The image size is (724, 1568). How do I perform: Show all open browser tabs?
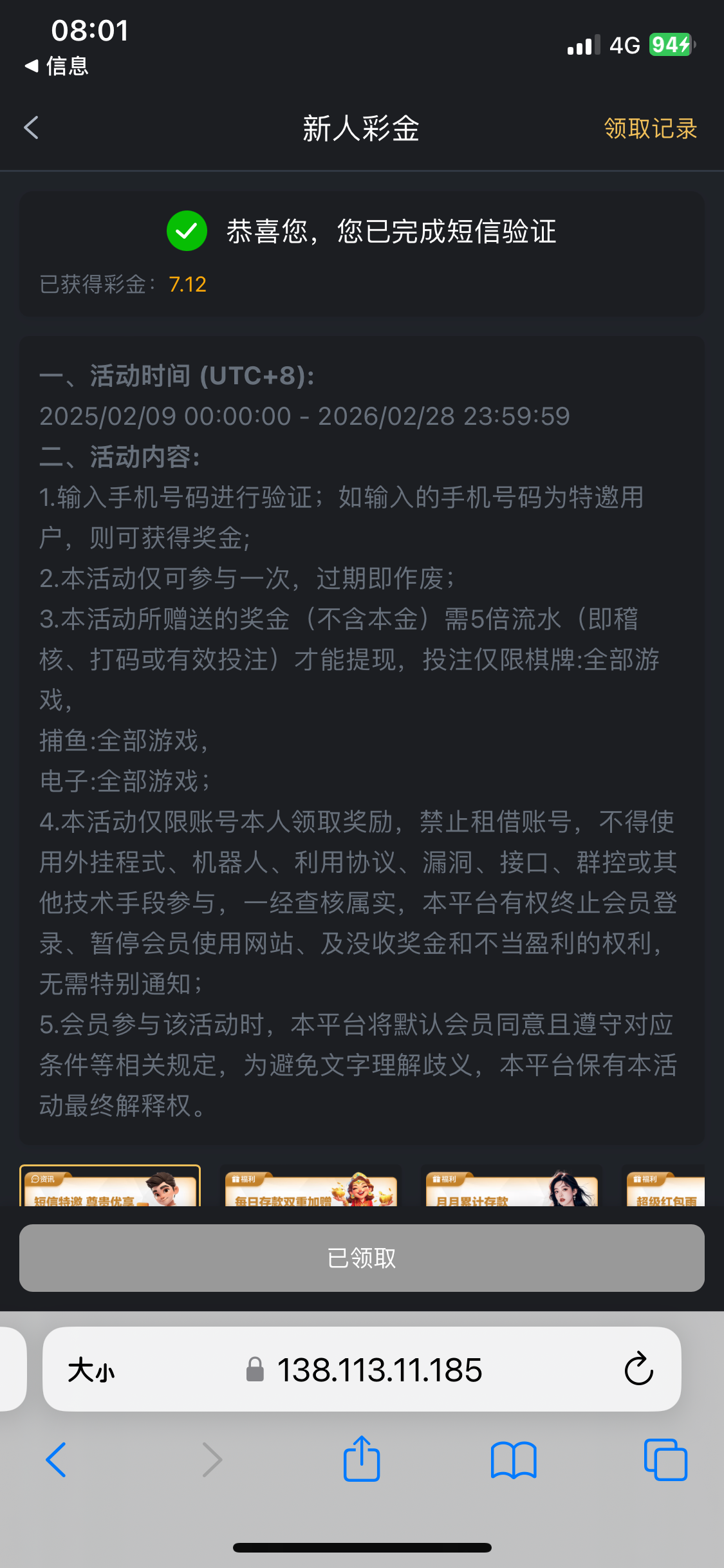[665, 1460]
